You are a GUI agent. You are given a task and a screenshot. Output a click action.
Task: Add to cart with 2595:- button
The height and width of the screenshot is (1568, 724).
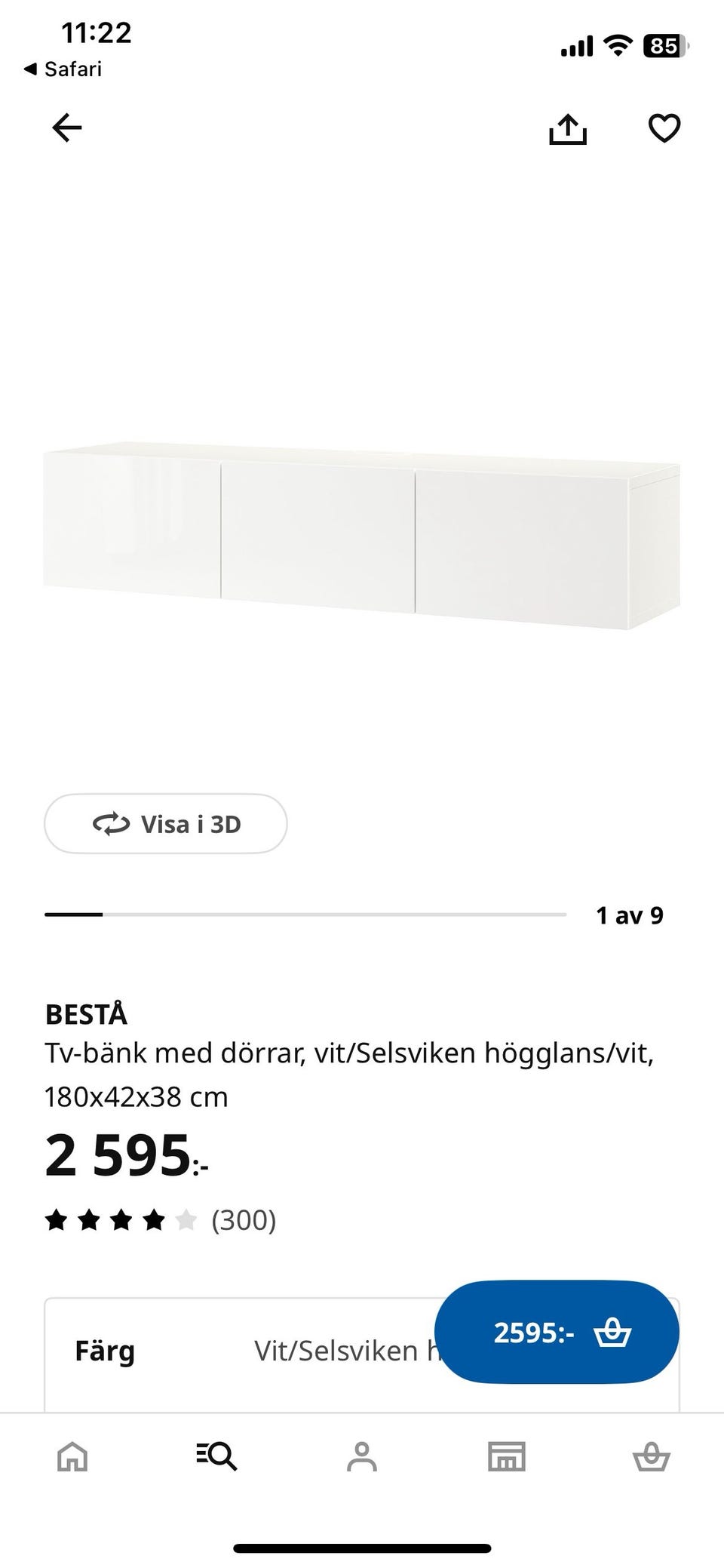557,1333
